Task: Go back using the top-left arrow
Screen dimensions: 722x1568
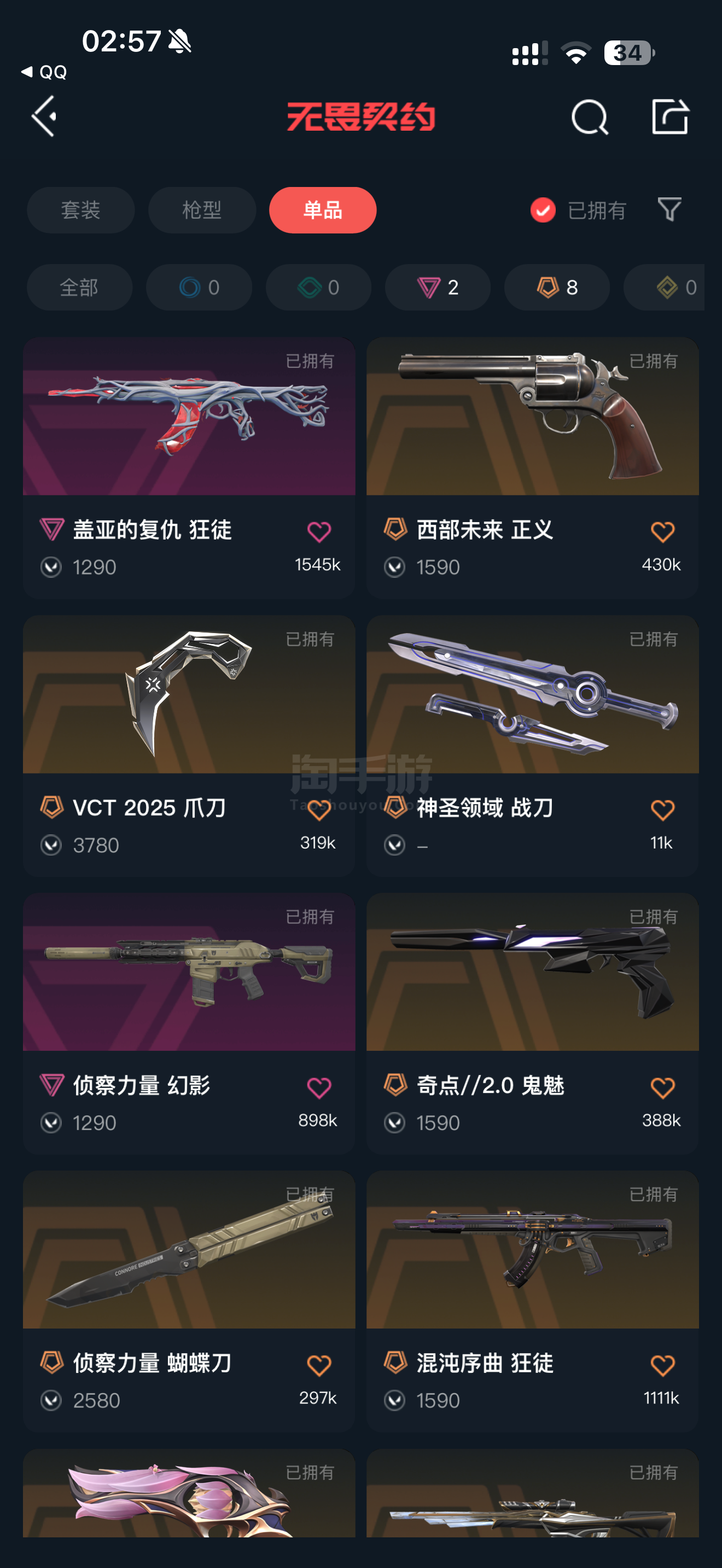Action: 44,116
